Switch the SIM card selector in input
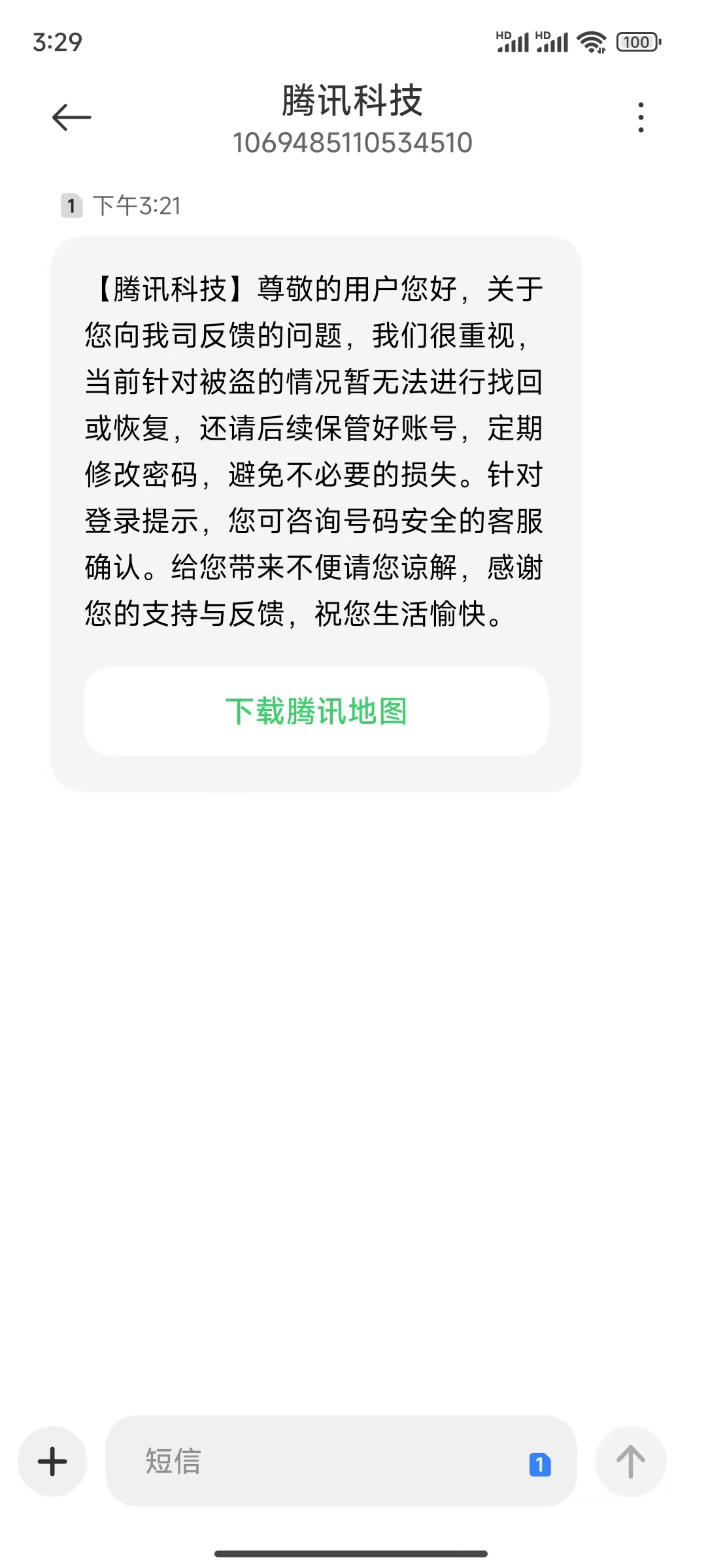The image size is (706, 1568). point(540,1464)
